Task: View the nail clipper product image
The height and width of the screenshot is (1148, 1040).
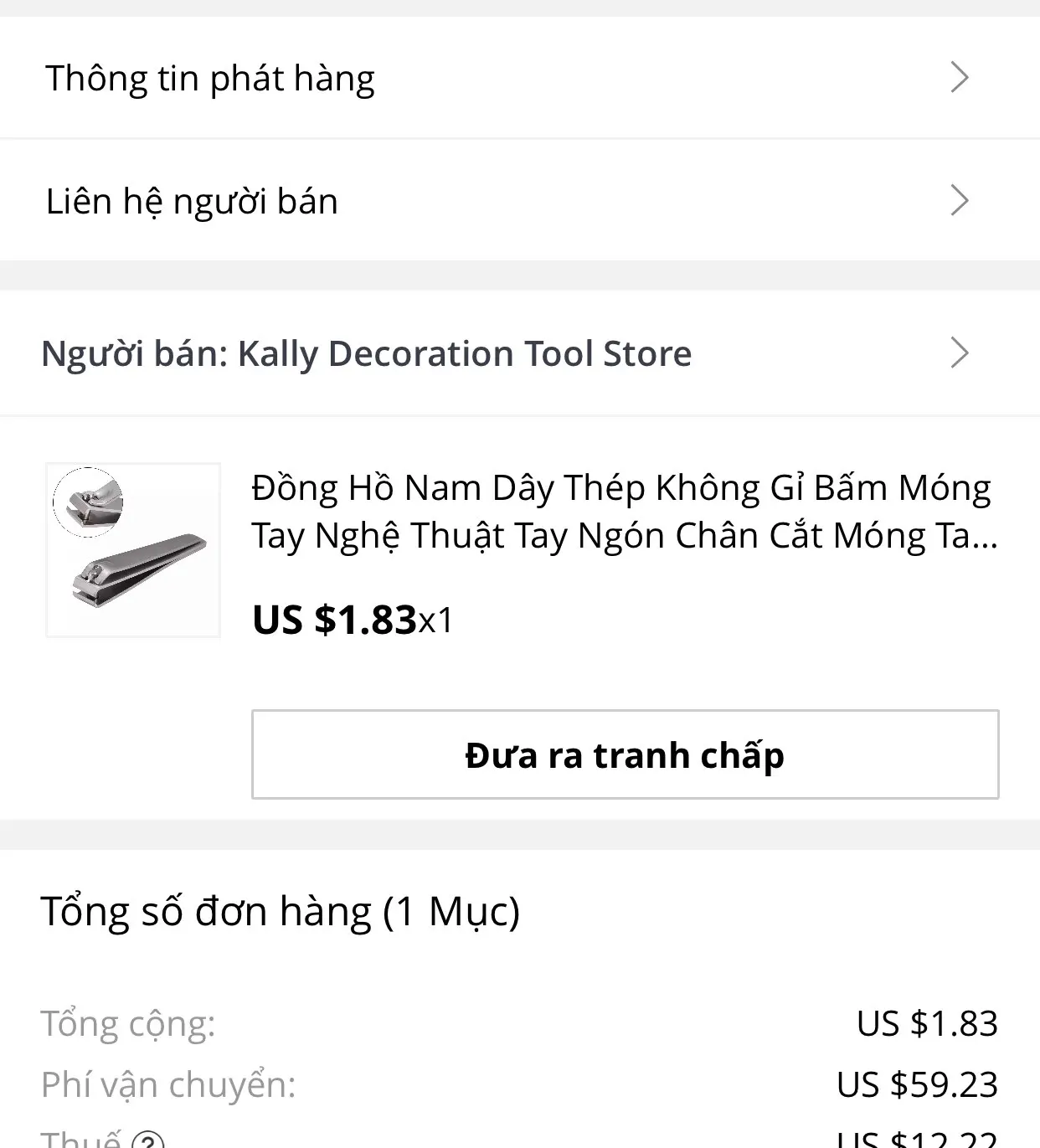Action: (x=133, y=550)
